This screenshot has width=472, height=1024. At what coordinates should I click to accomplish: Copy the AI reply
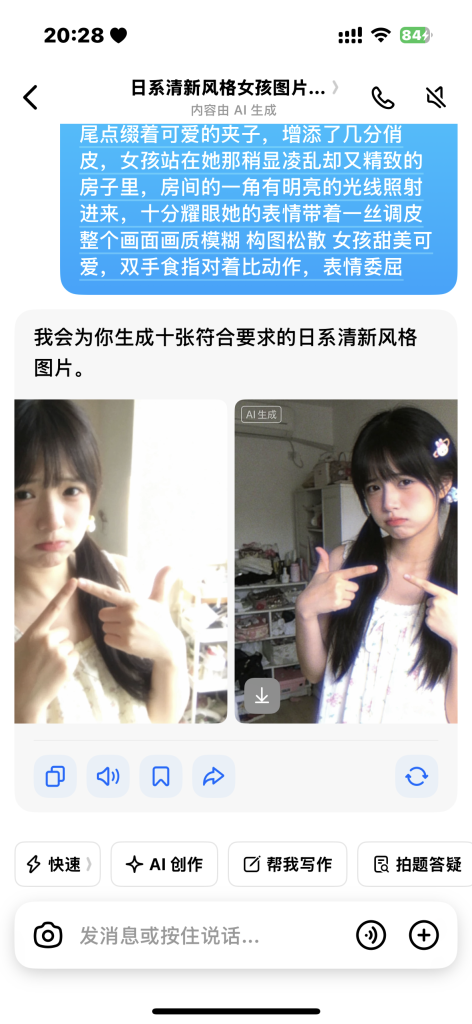[55, 776]
